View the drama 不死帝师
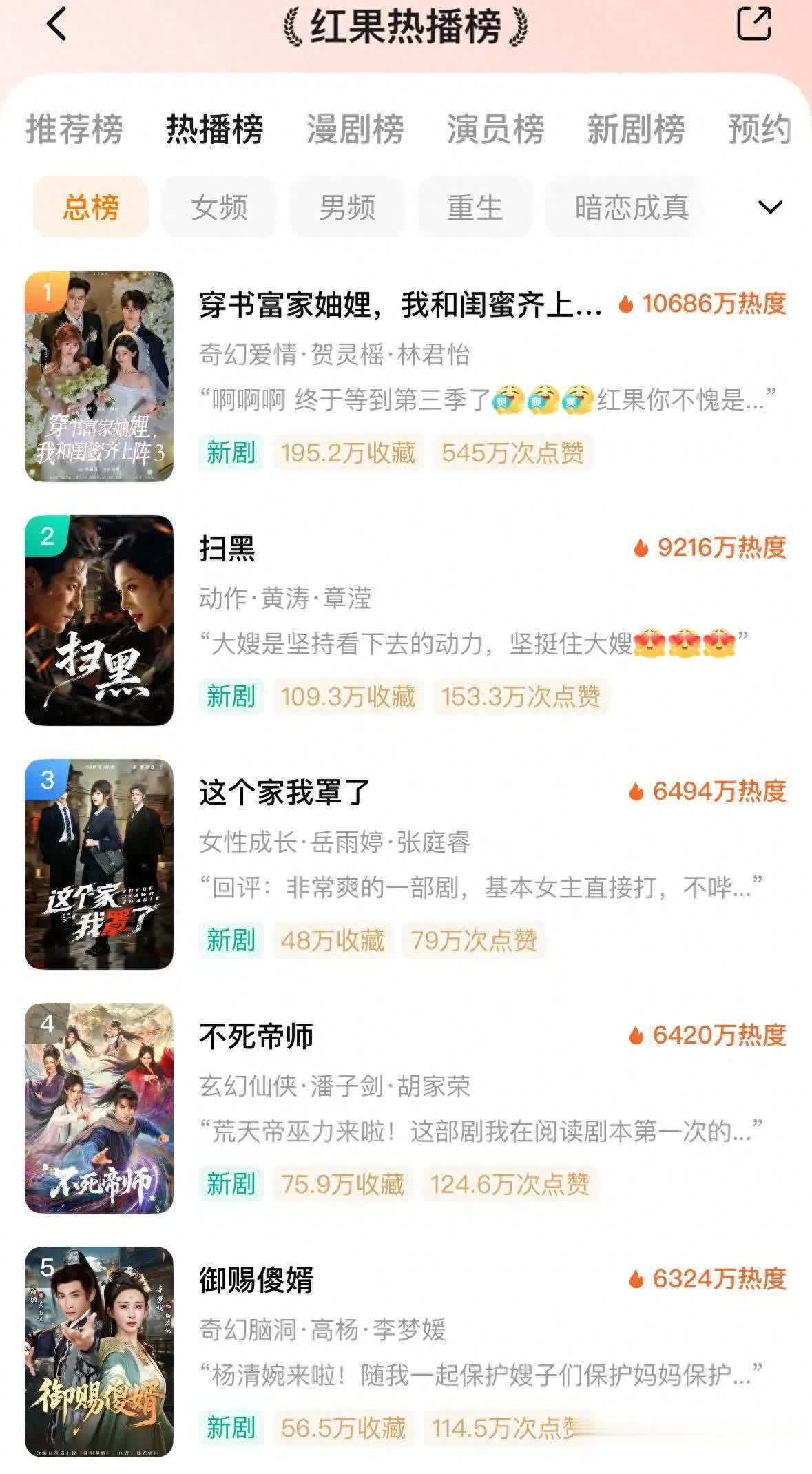This screenshot has height=1474, width=812. pyautogui.click(x=256, y=1035)
